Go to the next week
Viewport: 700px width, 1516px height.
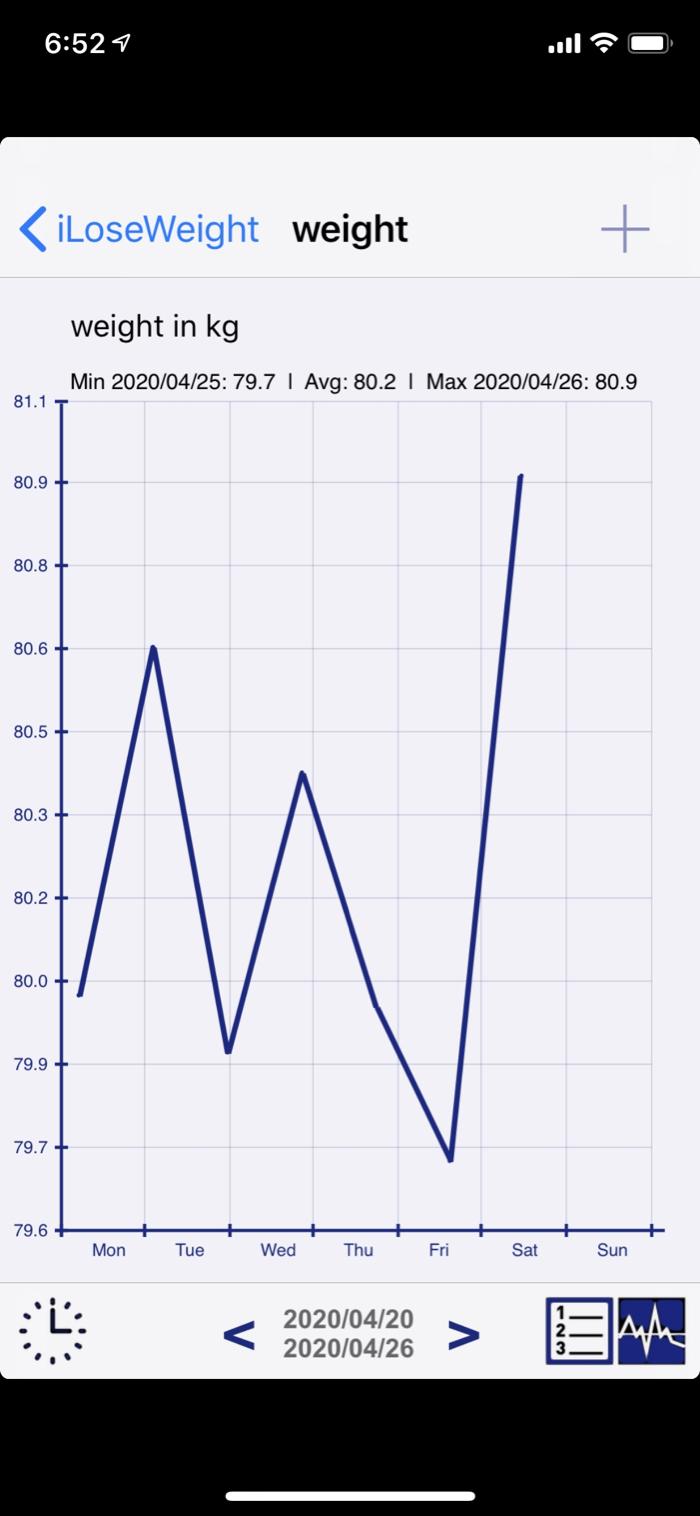point(463,1334)
